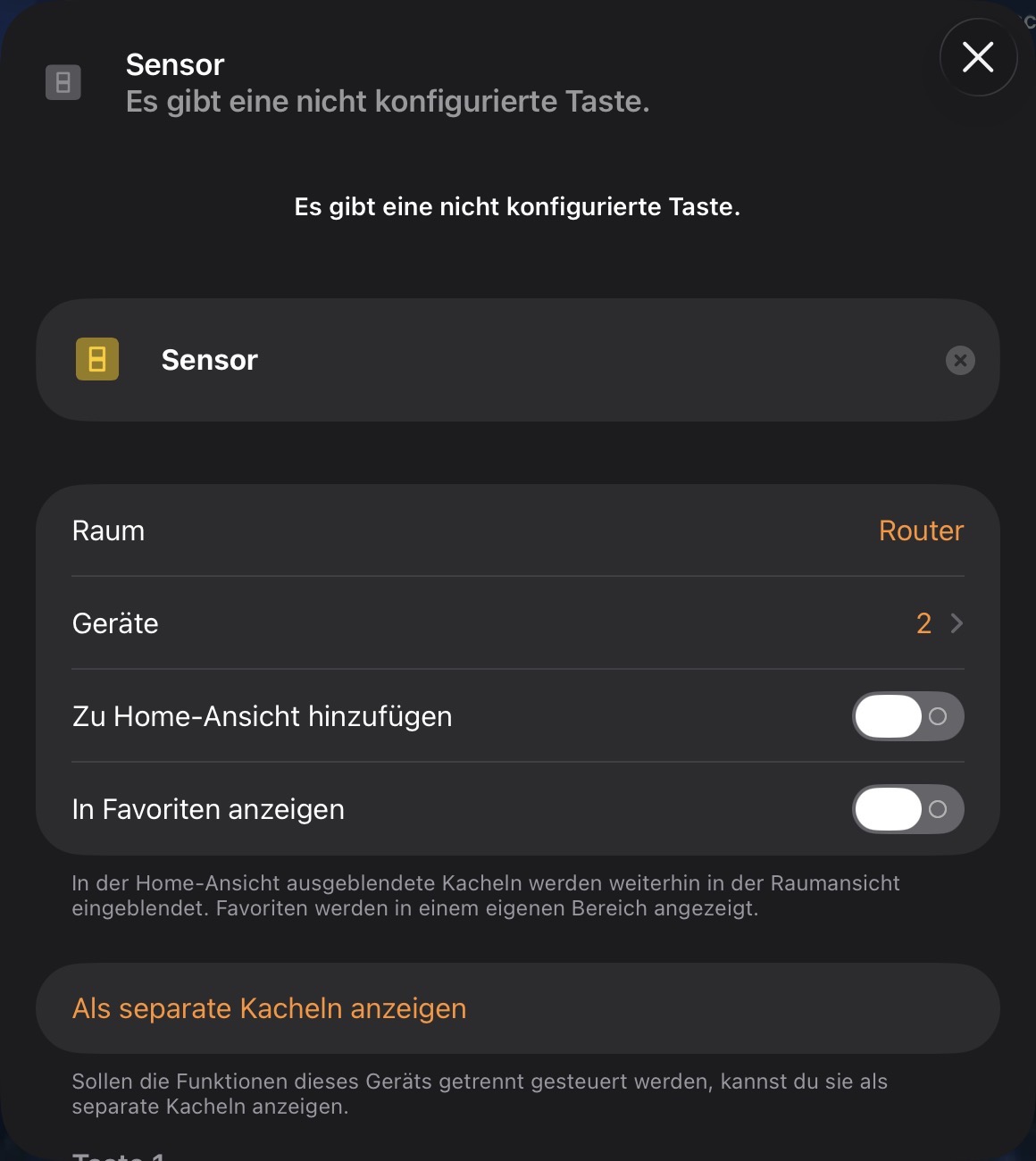Open the Geräte list
1036x1161 pixels.
click(x=938, y=623)
